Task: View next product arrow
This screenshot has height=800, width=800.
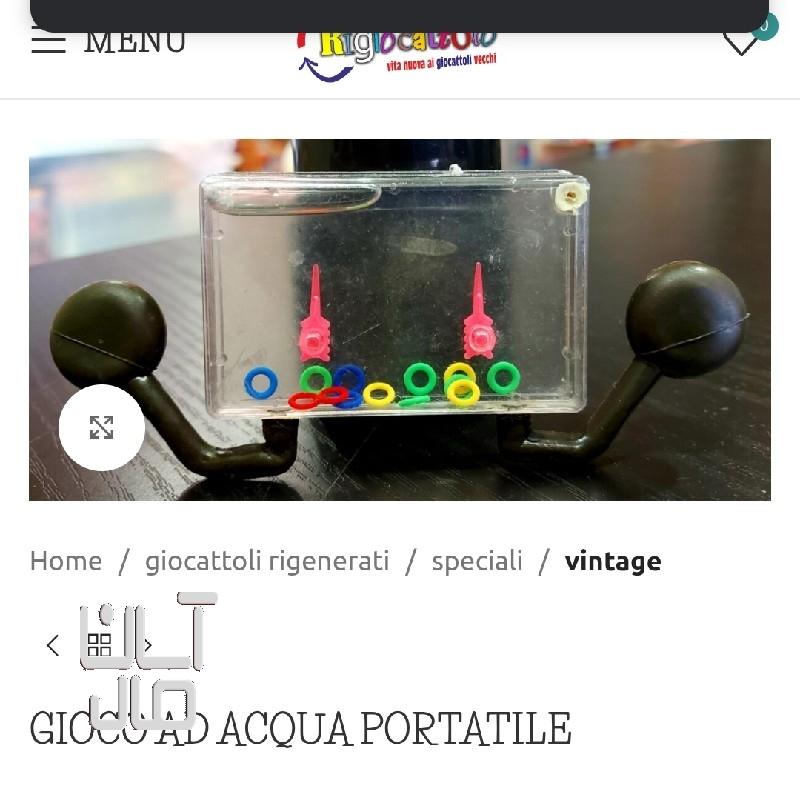Action: coord(148,645)
